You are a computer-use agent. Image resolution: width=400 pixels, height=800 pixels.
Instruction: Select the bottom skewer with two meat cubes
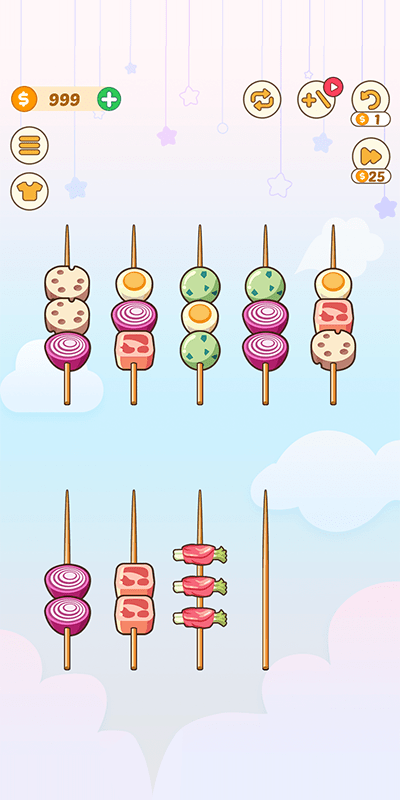(134, 581)
